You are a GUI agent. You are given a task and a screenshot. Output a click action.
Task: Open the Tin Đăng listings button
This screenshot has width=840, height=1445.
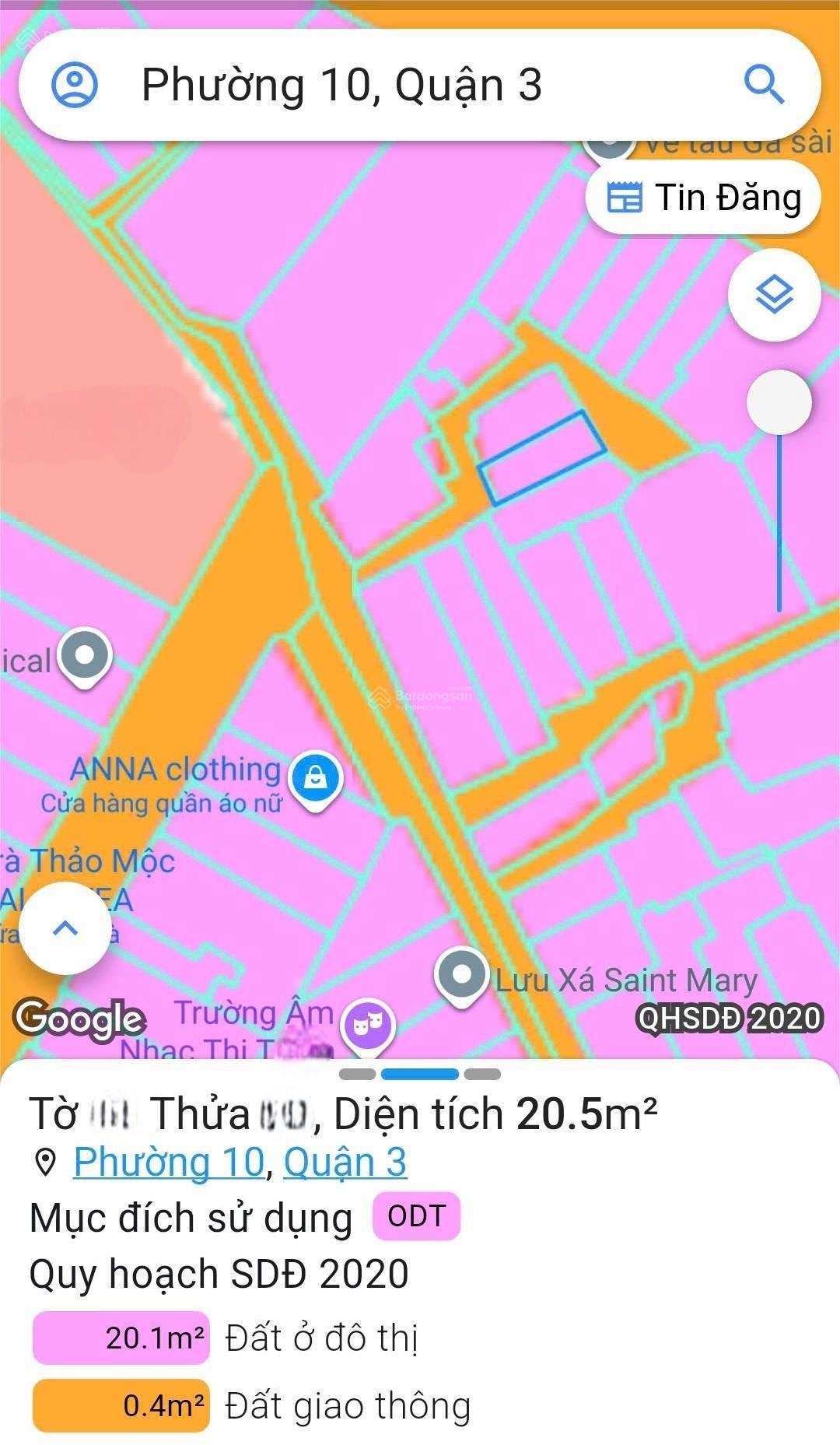pyautogui.click(x=703, y=198)
